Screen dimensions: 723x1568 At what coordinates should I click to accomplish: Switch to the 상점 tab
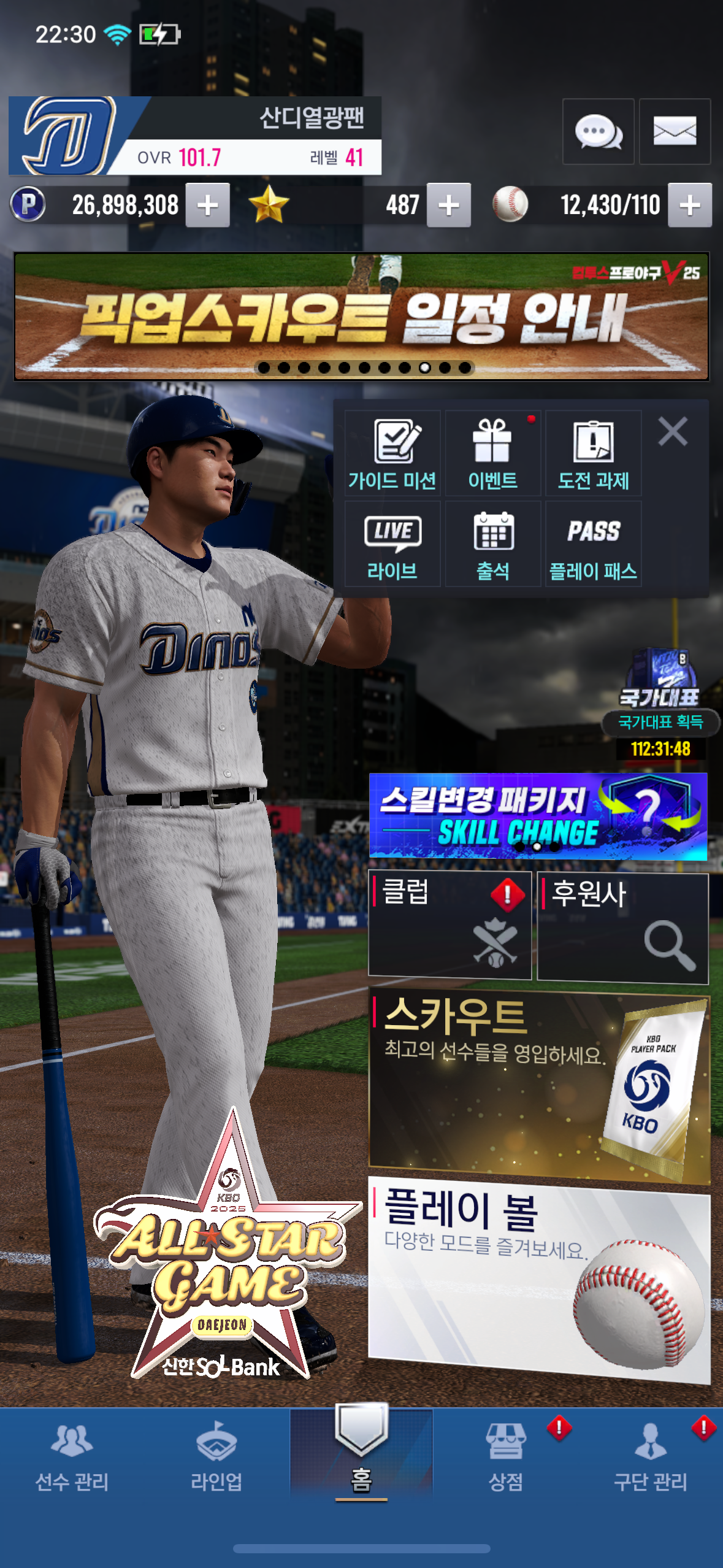pyautogui.click(x=506, y=1455)
